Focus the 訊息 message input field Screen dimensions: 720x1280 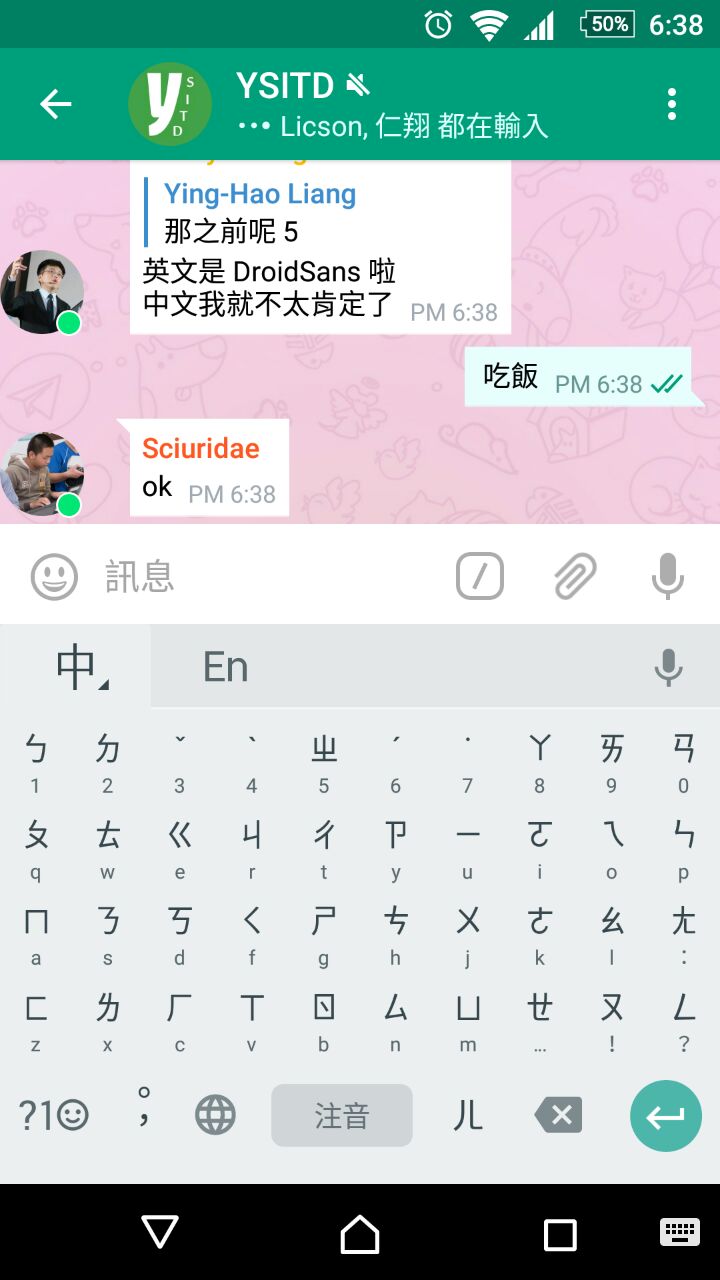[x=270, y=577]
